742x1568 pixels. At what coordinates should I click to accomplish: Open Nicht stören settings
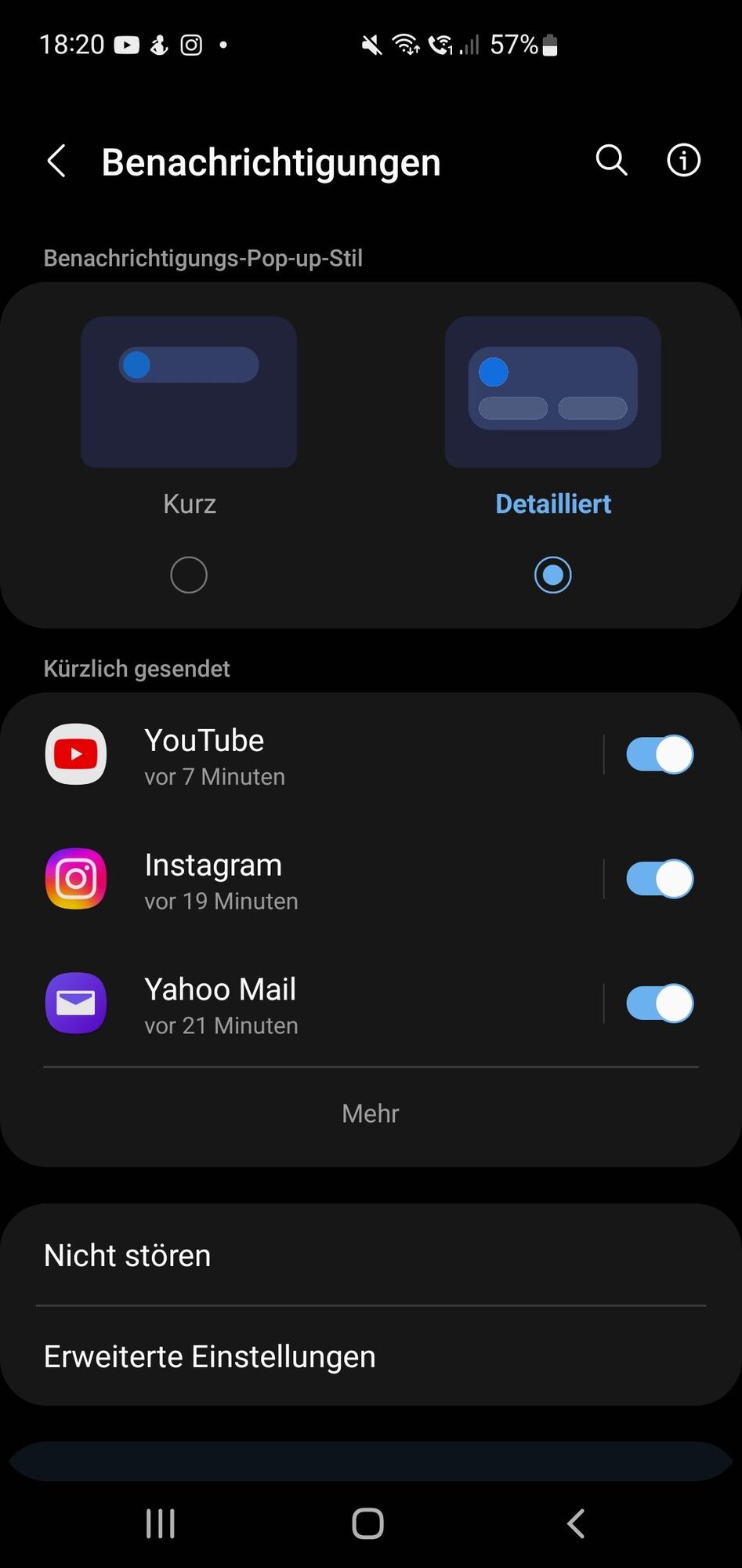tap(371, 1256)
